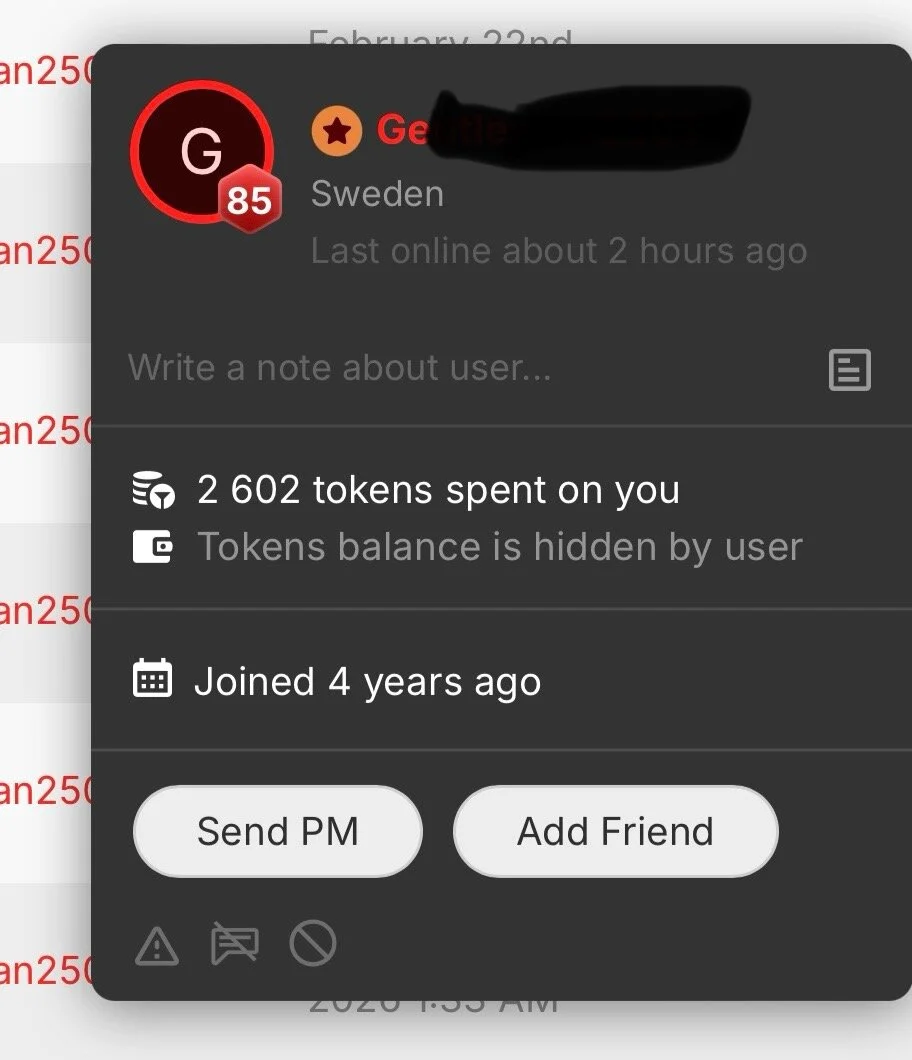Block this user with the ban icon

click(313, 944)
